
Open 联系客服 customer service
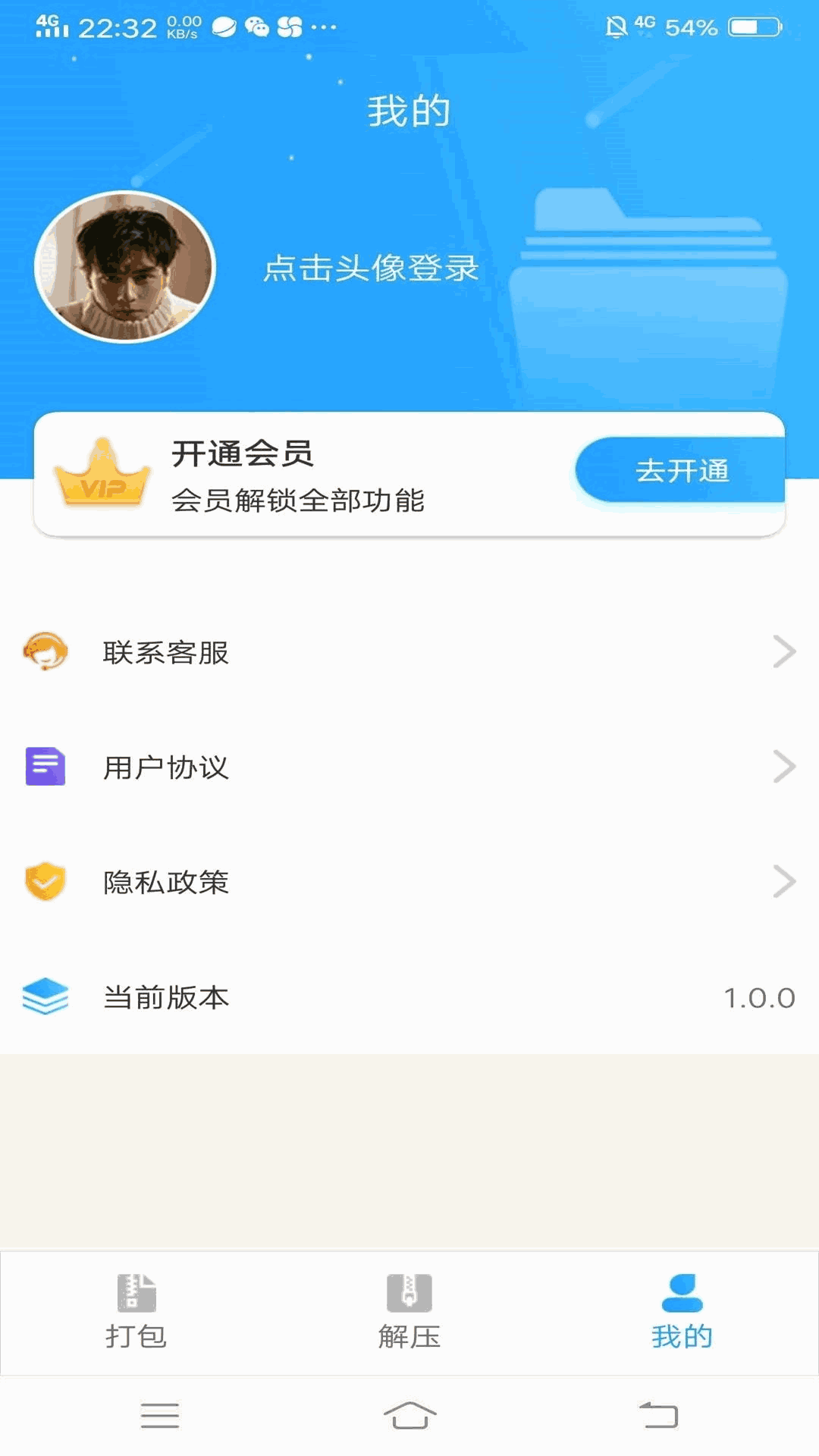409,652
